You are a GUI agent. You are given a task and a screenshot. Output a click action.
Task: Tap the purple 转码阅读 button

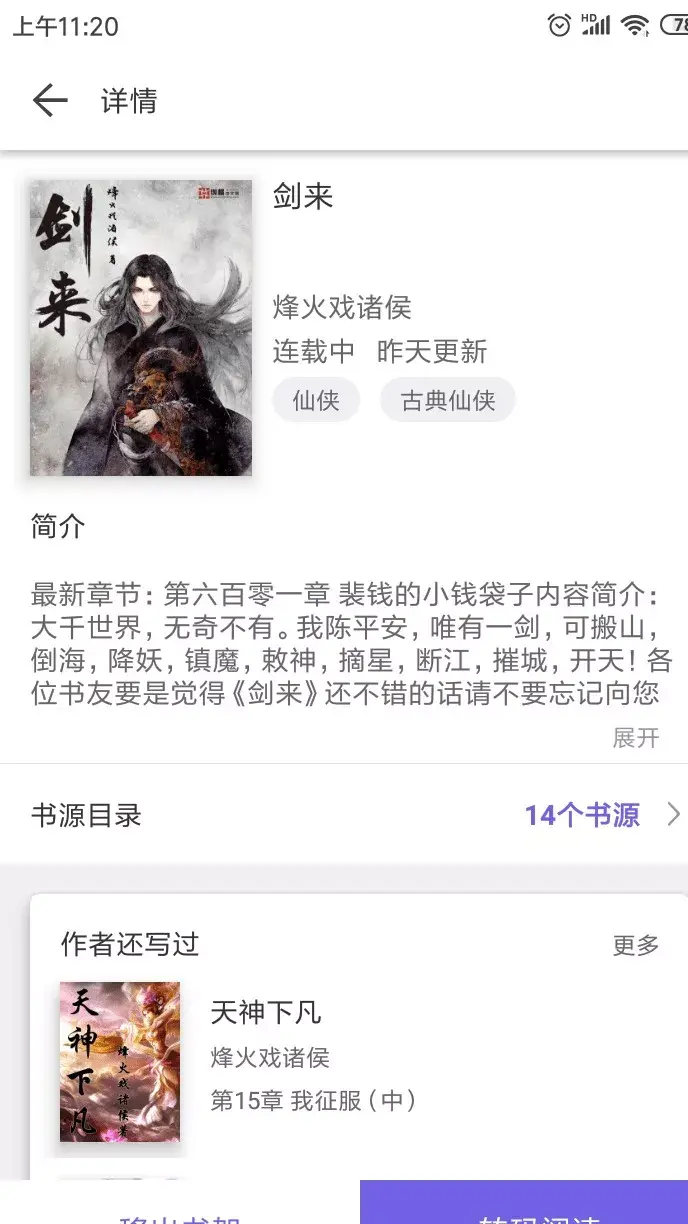tap(524, 1208)
